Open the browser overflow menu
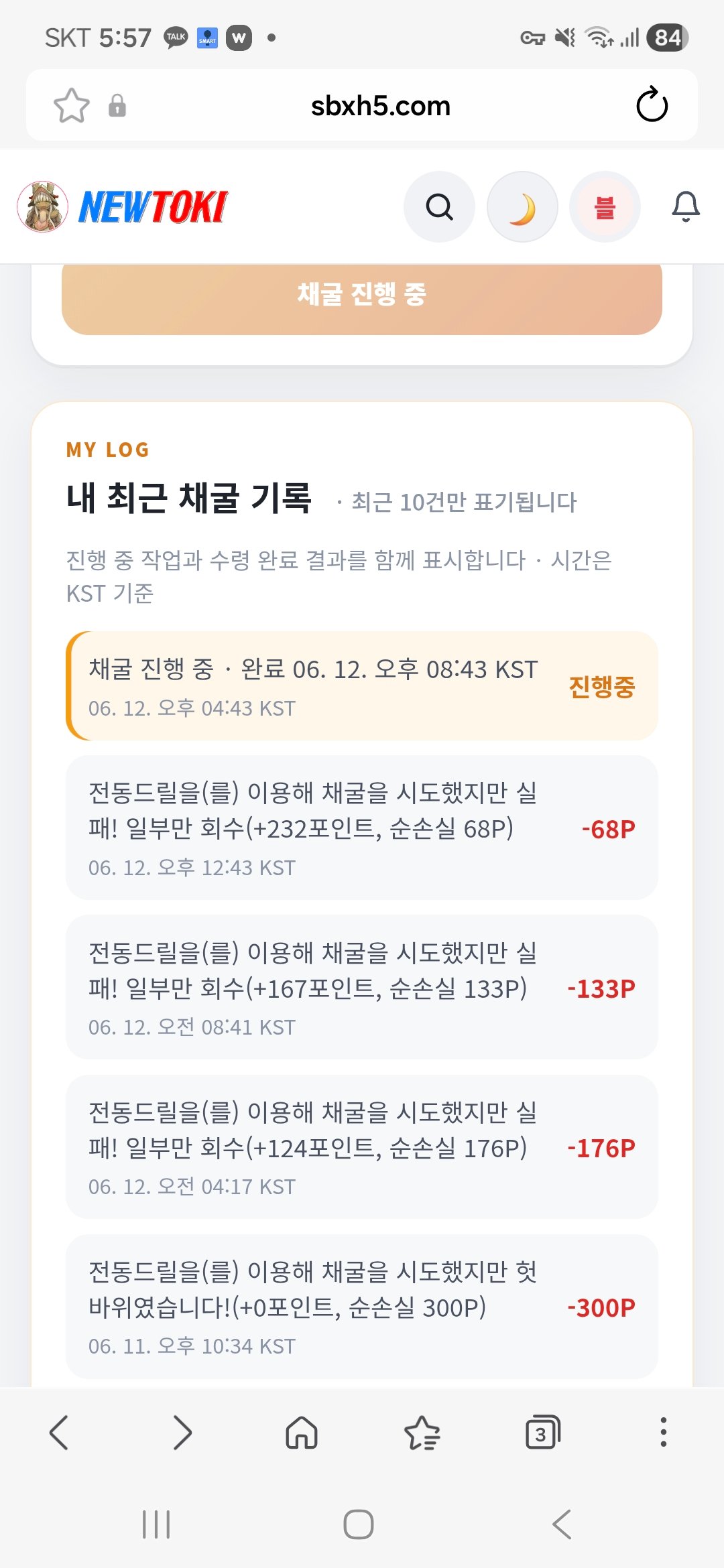Viewport: 724px width, 1568px height. pyautogui.click(x=663, y=1433)
